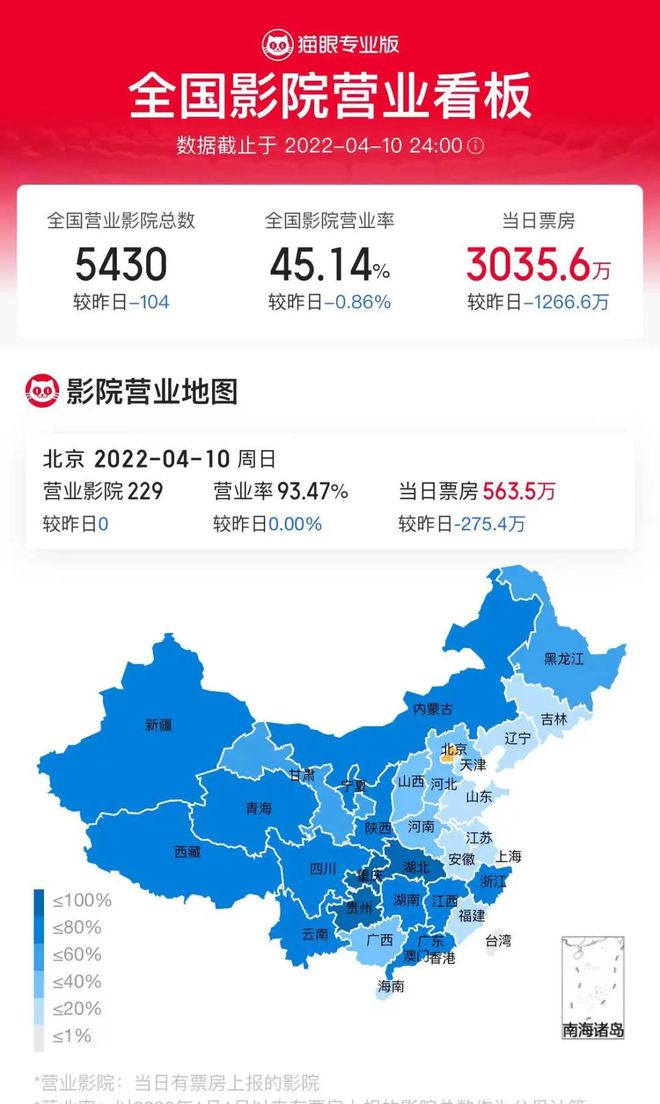Select Inner Mongolia on the map
Image resolution: width=660 pixels, height=1104 pixels.
pyautogui.click(x=433, y=708)
